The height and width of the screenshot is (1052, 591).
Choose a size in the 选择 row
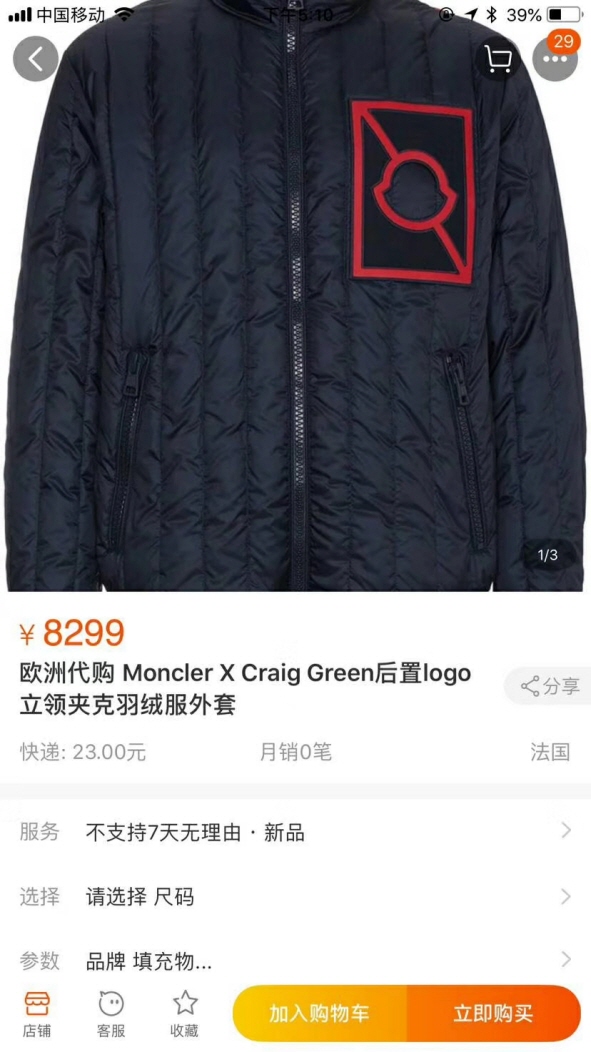point(295,896)
